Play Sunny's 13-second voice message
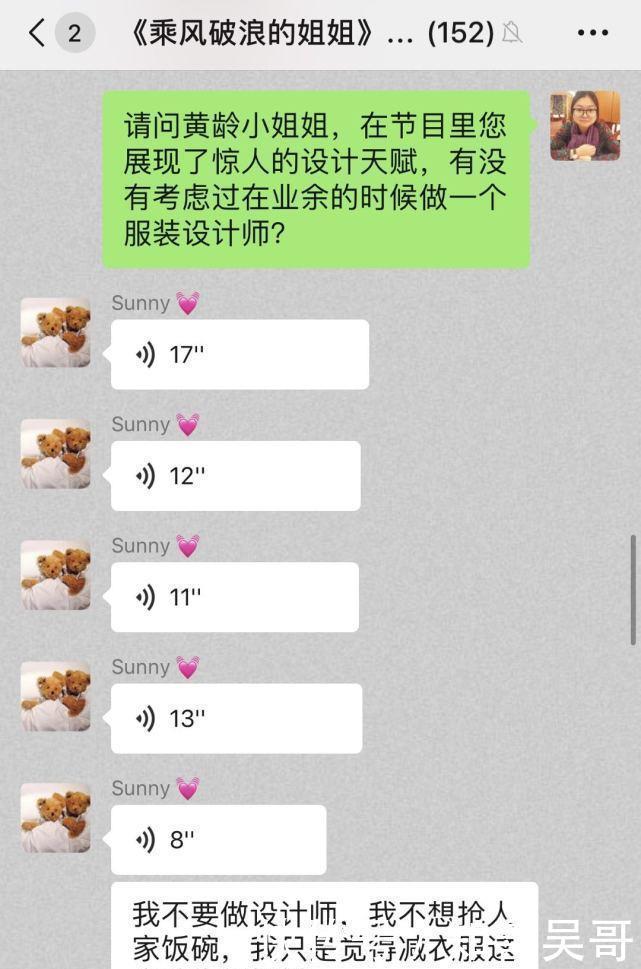This screenshot has height=969, width=641. (x=236, y=718)
